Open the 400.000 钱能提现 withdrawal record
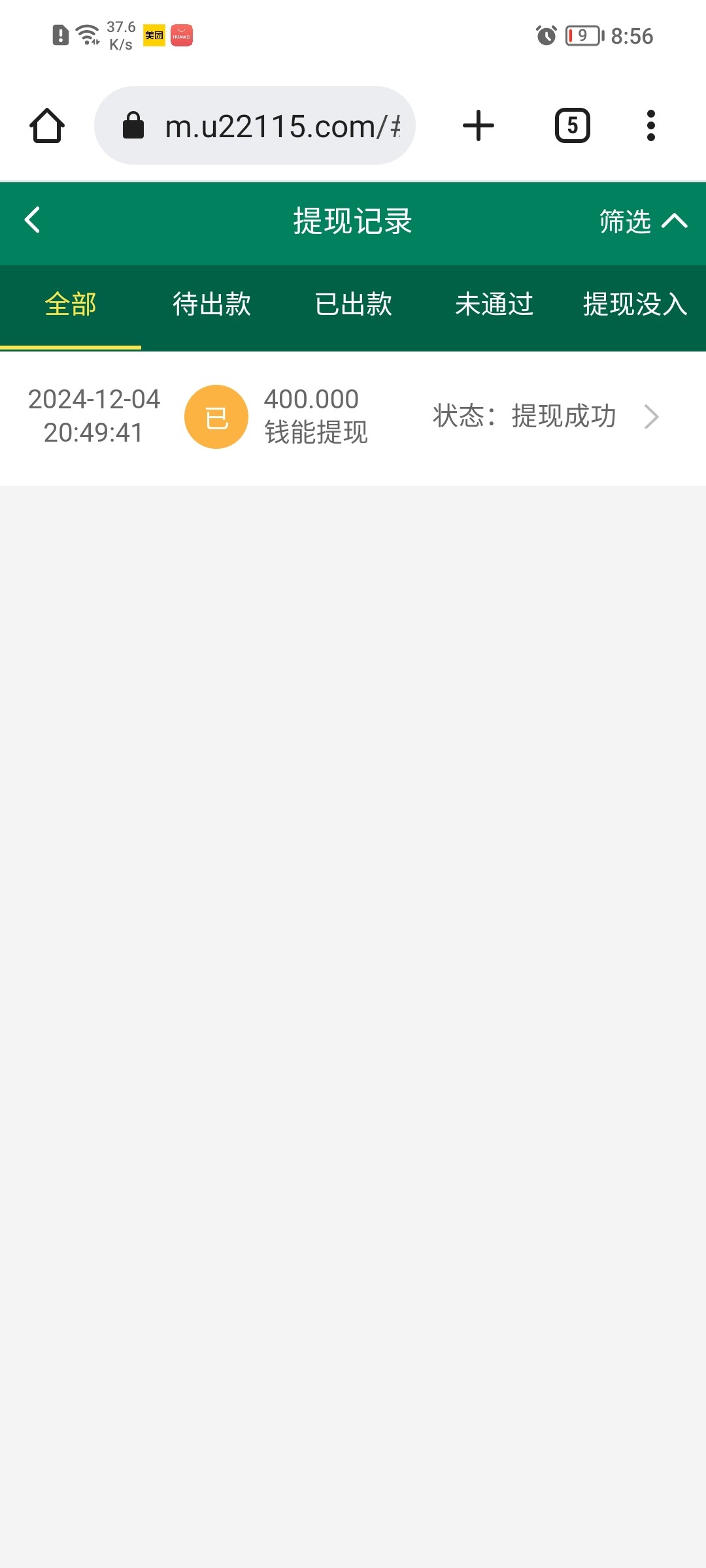 point(353,417)
